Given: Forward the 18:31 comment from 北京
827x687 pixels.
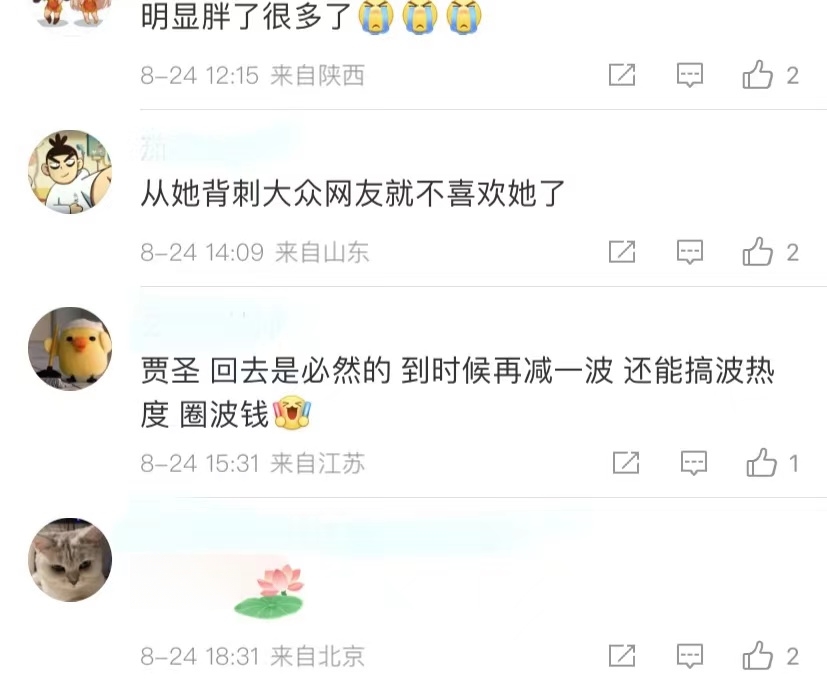Looking at the screenshot, I should point(622,656).
